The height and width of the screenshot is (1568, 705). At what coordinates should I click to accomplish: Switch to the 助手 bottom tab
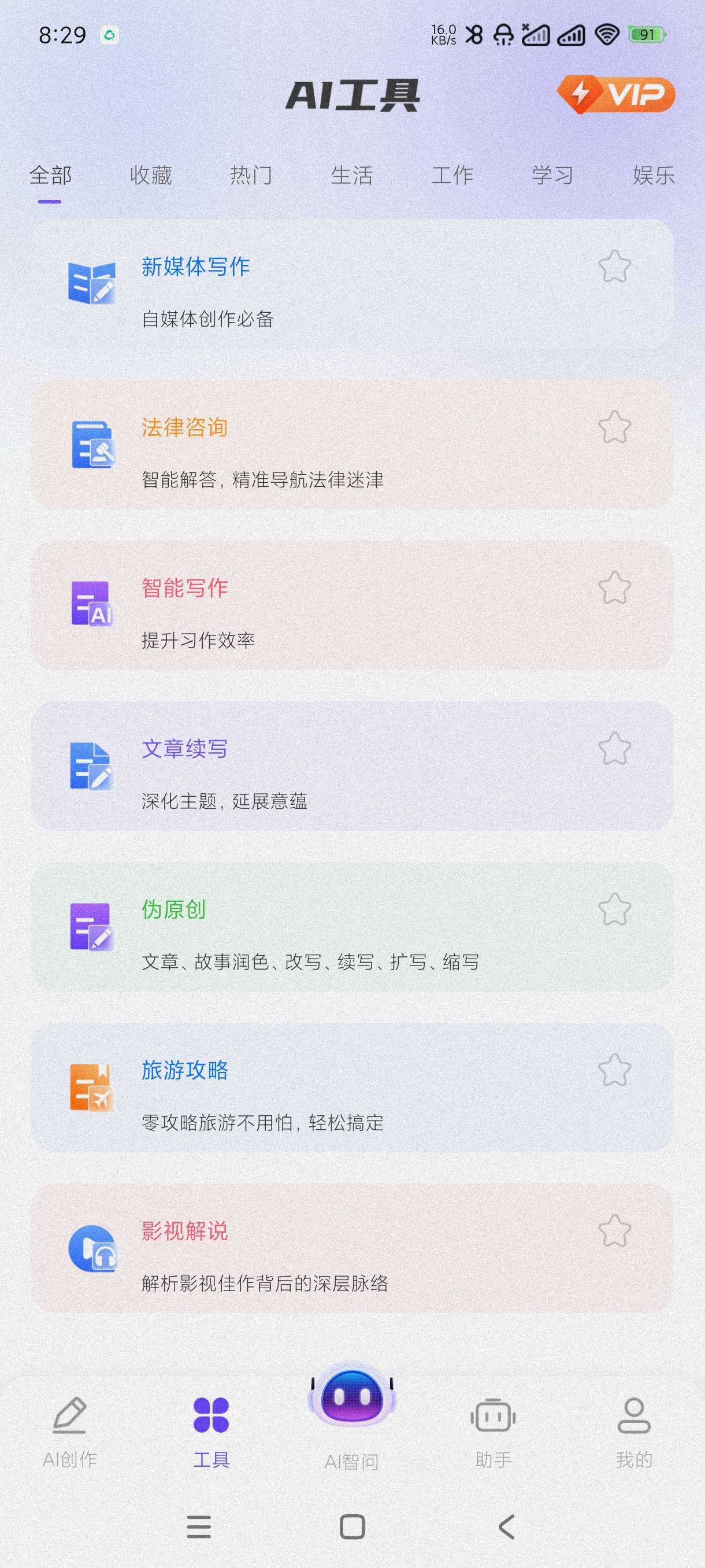(493, 1430)
